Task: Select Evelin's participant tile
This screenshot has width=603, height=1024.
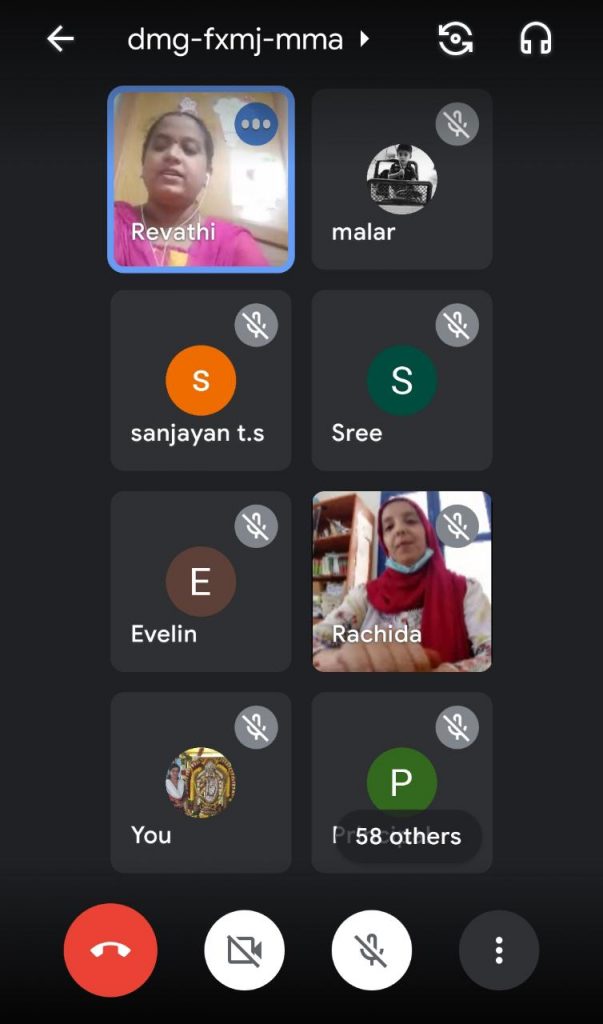Action: (x=200, y=582)
